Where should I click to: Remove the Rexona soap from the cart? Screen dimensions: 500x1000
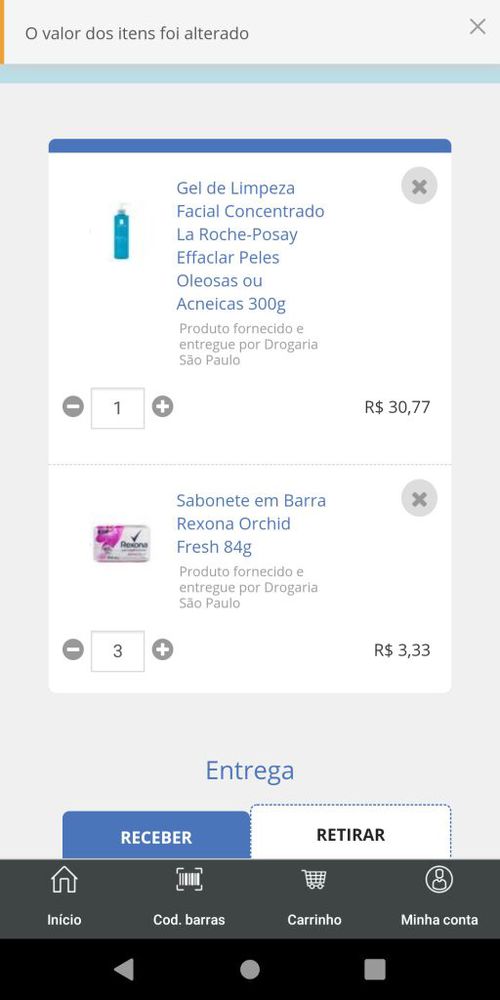coord(419,498)
